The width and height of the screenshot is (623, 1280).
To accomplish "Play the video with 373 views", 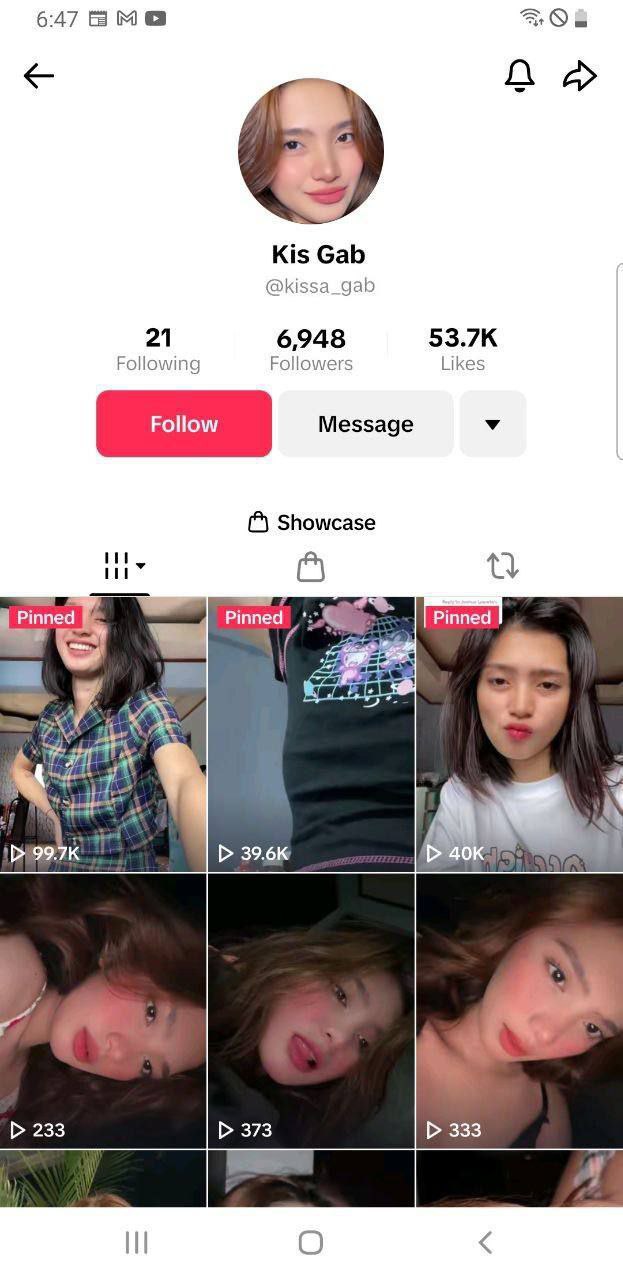I will click(x=311, y=1011).
